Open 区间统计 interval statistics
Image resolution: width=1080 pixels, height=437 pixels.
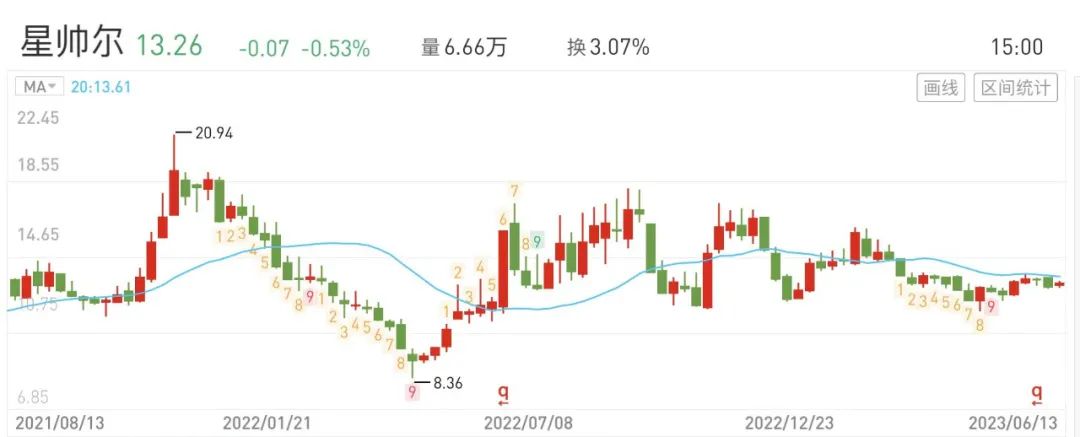1015,88
